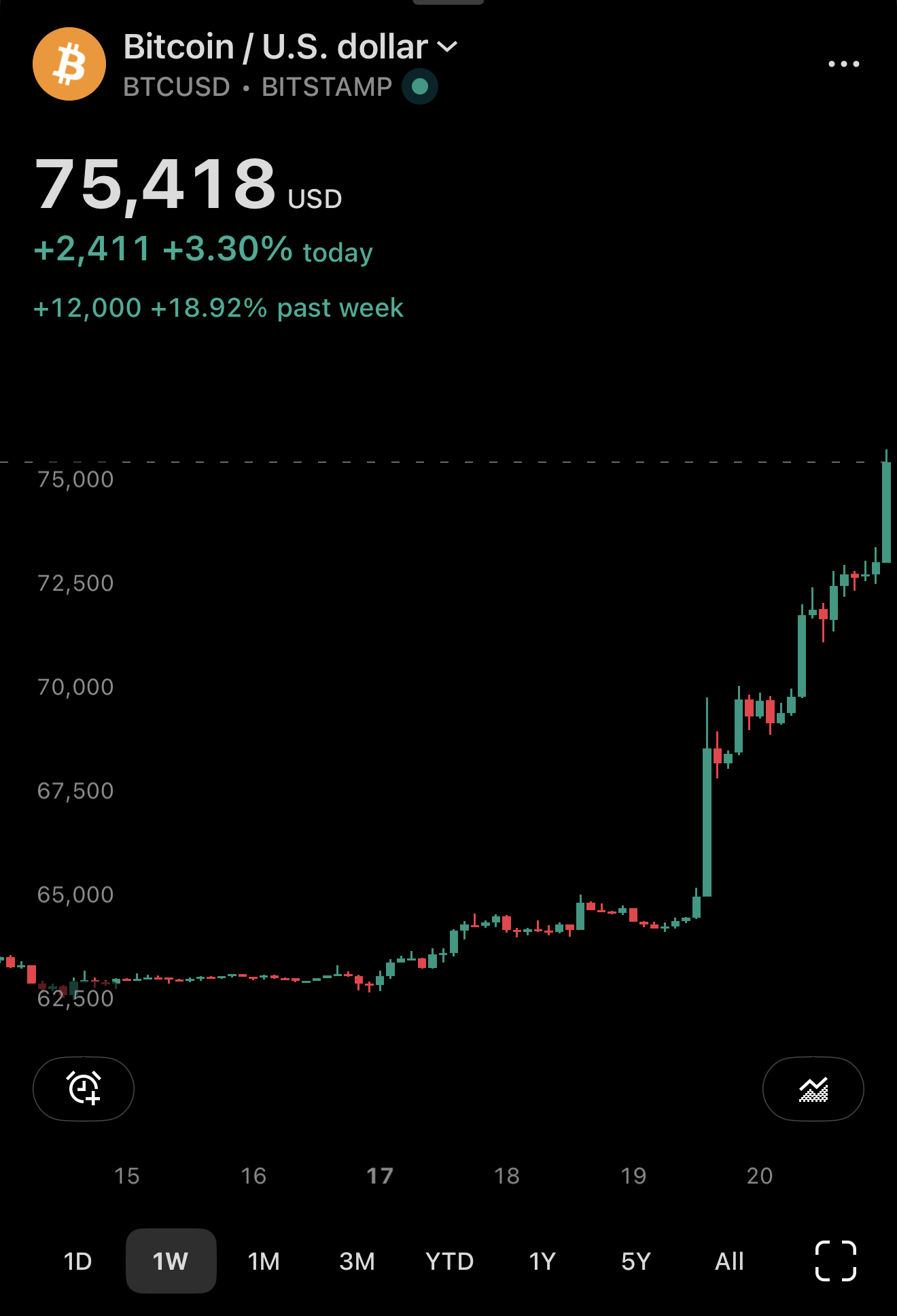Expand the Bitcoin / U.S. dollar symbol dropdown
The width and height of the screenshot is (897, 1316).
(x=291, y=47)
